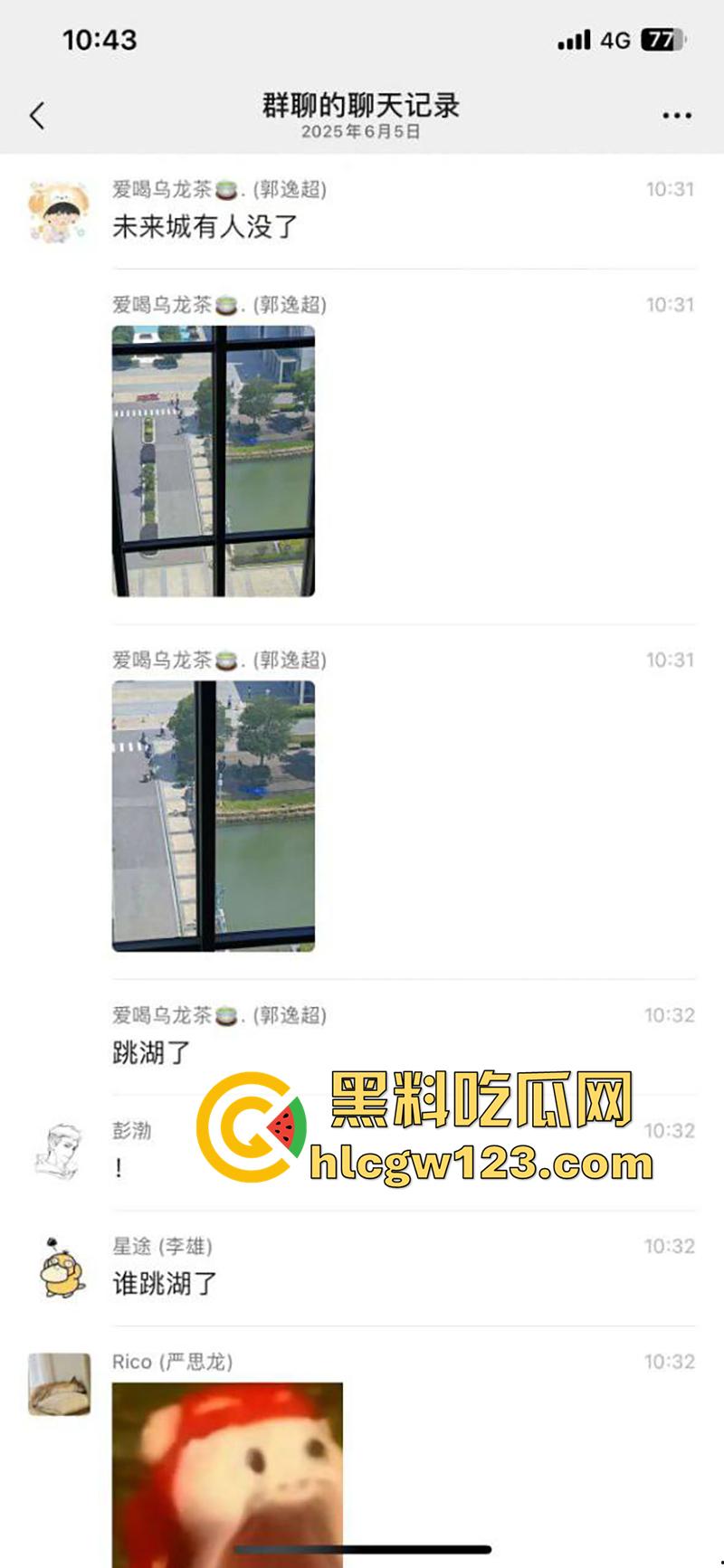Tap the cellular signal bars
This screenshot has height=1568, width=724.
pos(575,40)
